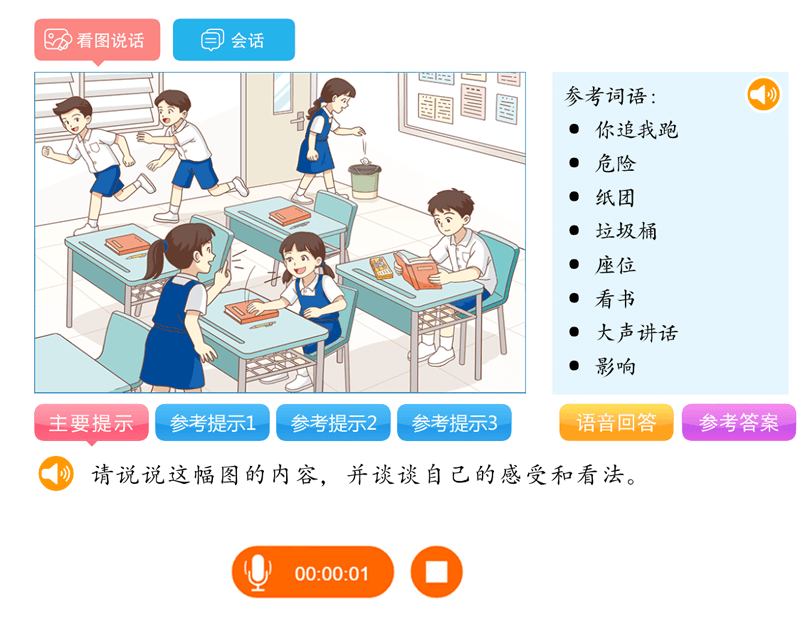
Task: Tap the 语音回答 button
Action: (x=616, y=423)
